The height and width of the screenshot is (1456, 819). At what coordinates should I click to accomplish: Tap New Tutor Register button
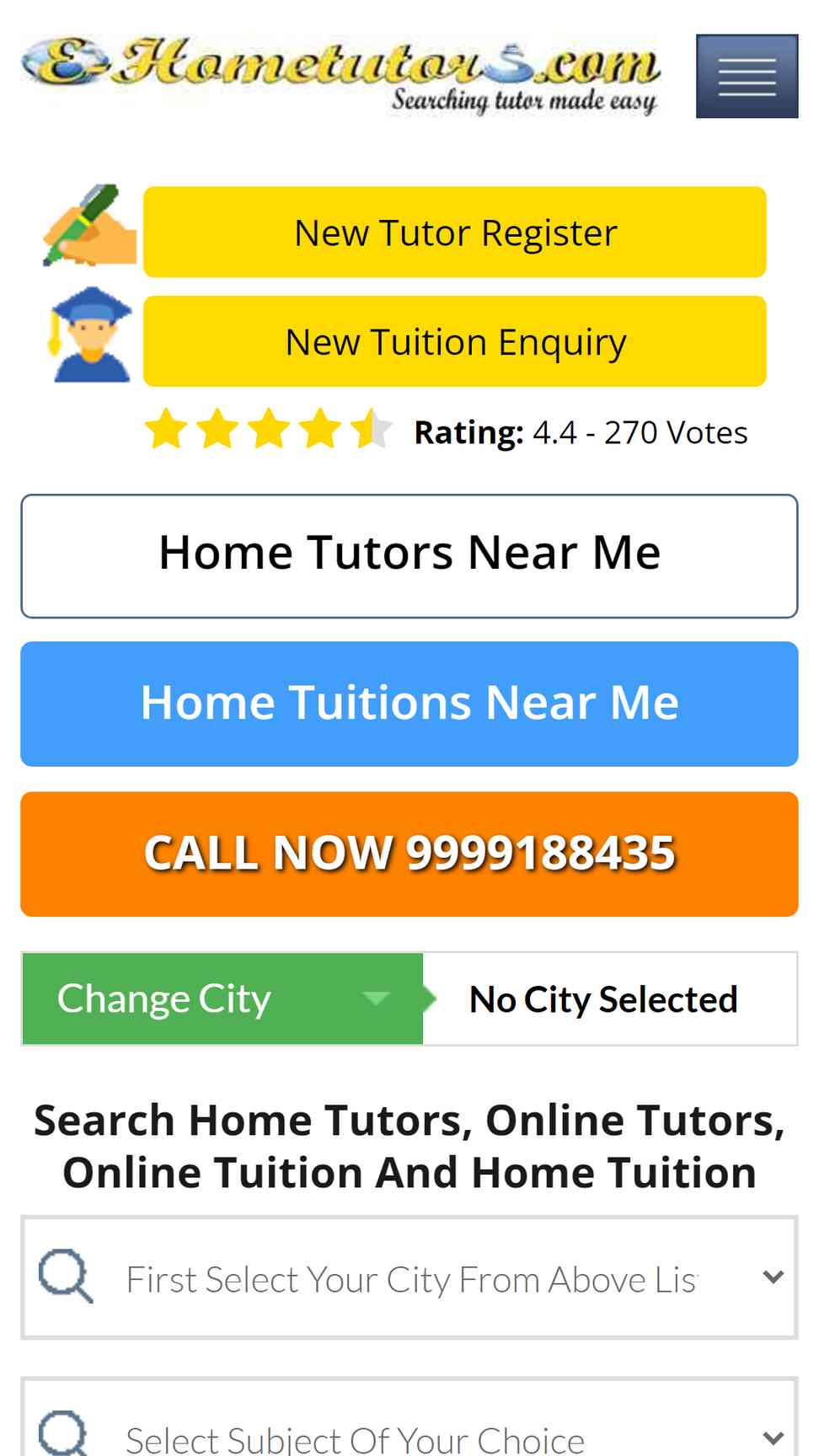[x=455, y=232]
